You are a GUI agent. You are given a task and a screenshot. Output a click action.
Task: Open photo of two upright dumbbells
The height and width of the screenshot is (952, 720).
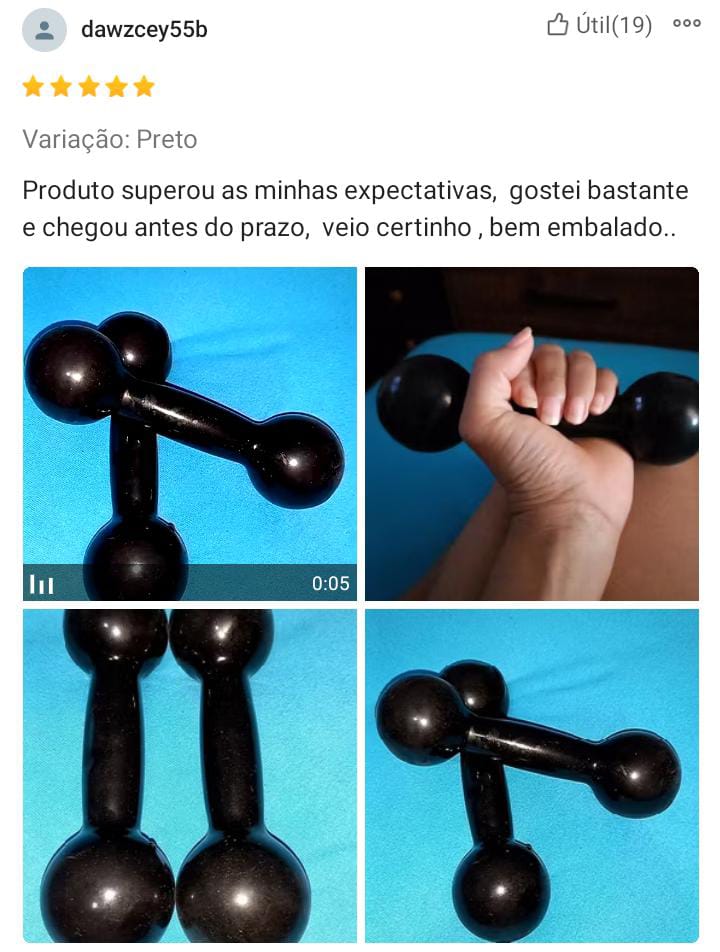pos(190,775)
